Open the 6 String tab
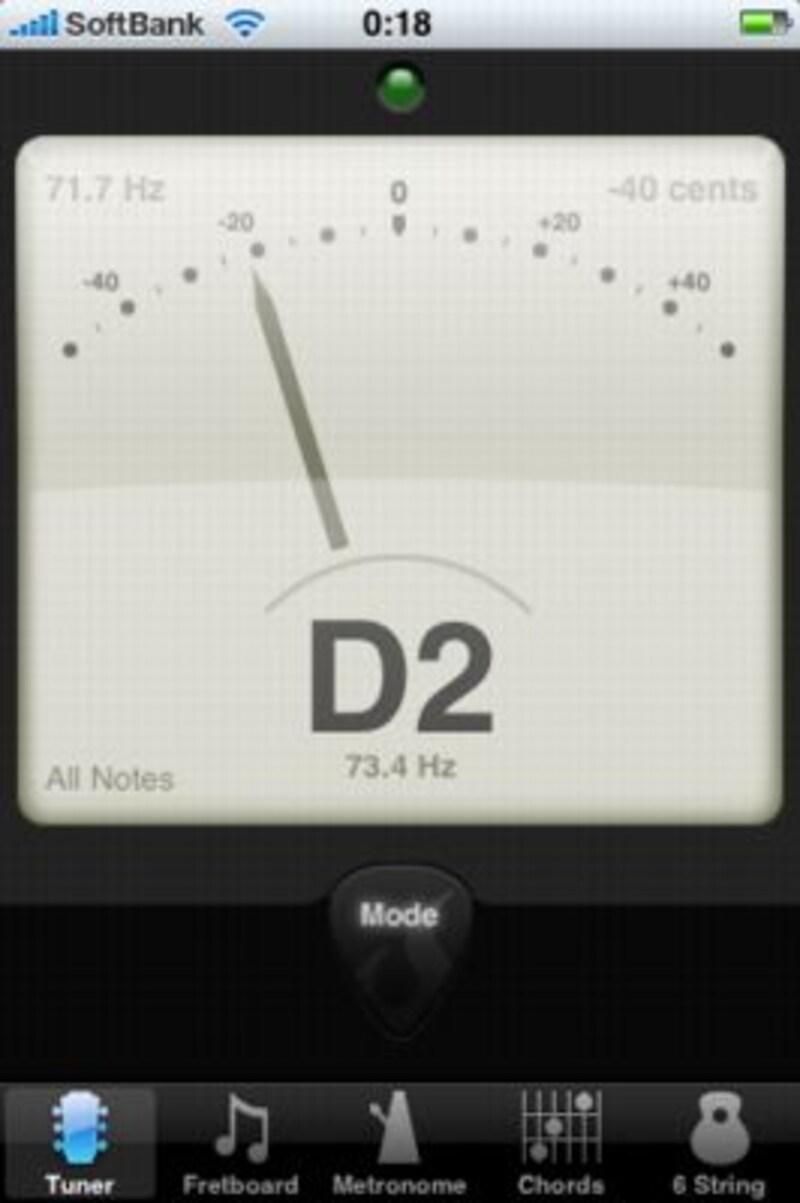This screenshot has height=1203, width=800. [x=720, y=1143]
